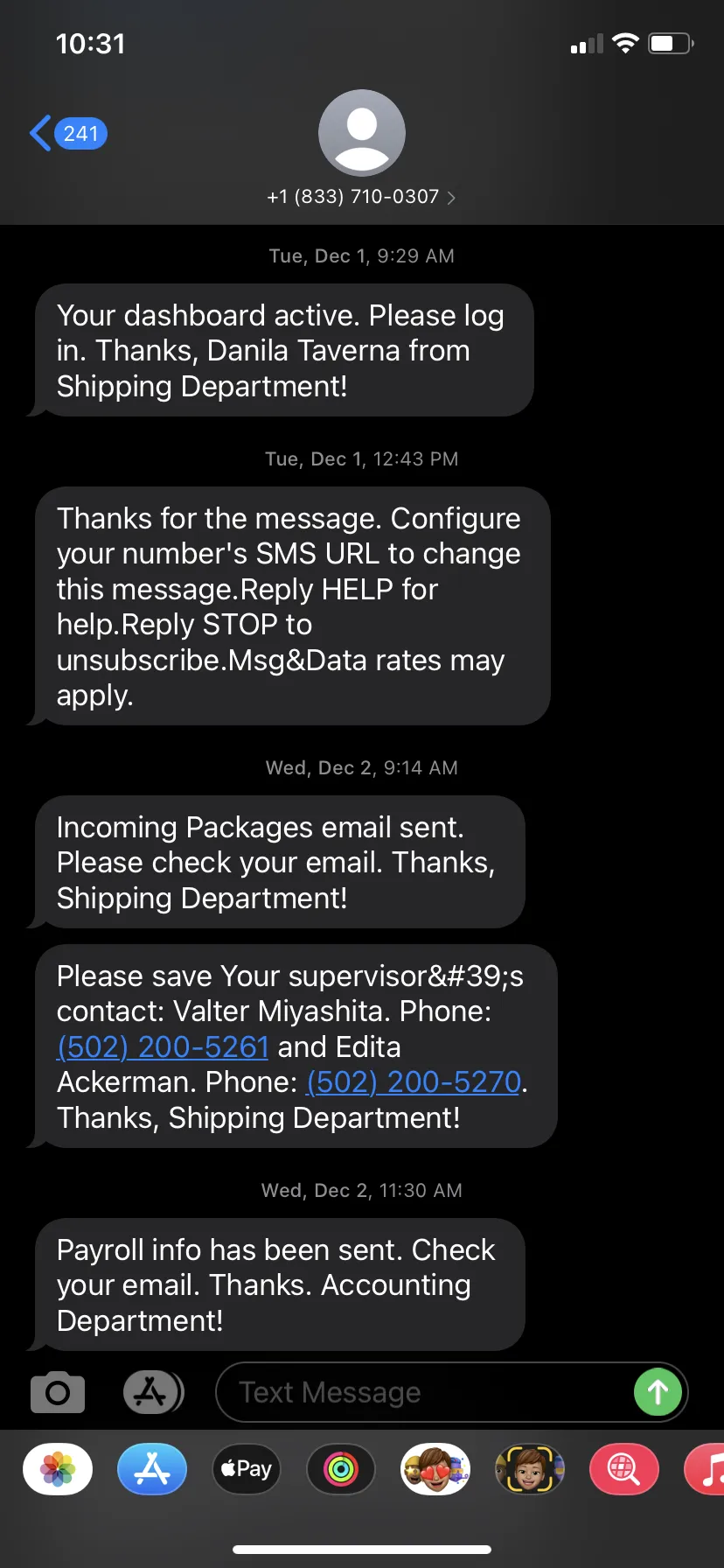Go back to the messages list

[67, 134]
